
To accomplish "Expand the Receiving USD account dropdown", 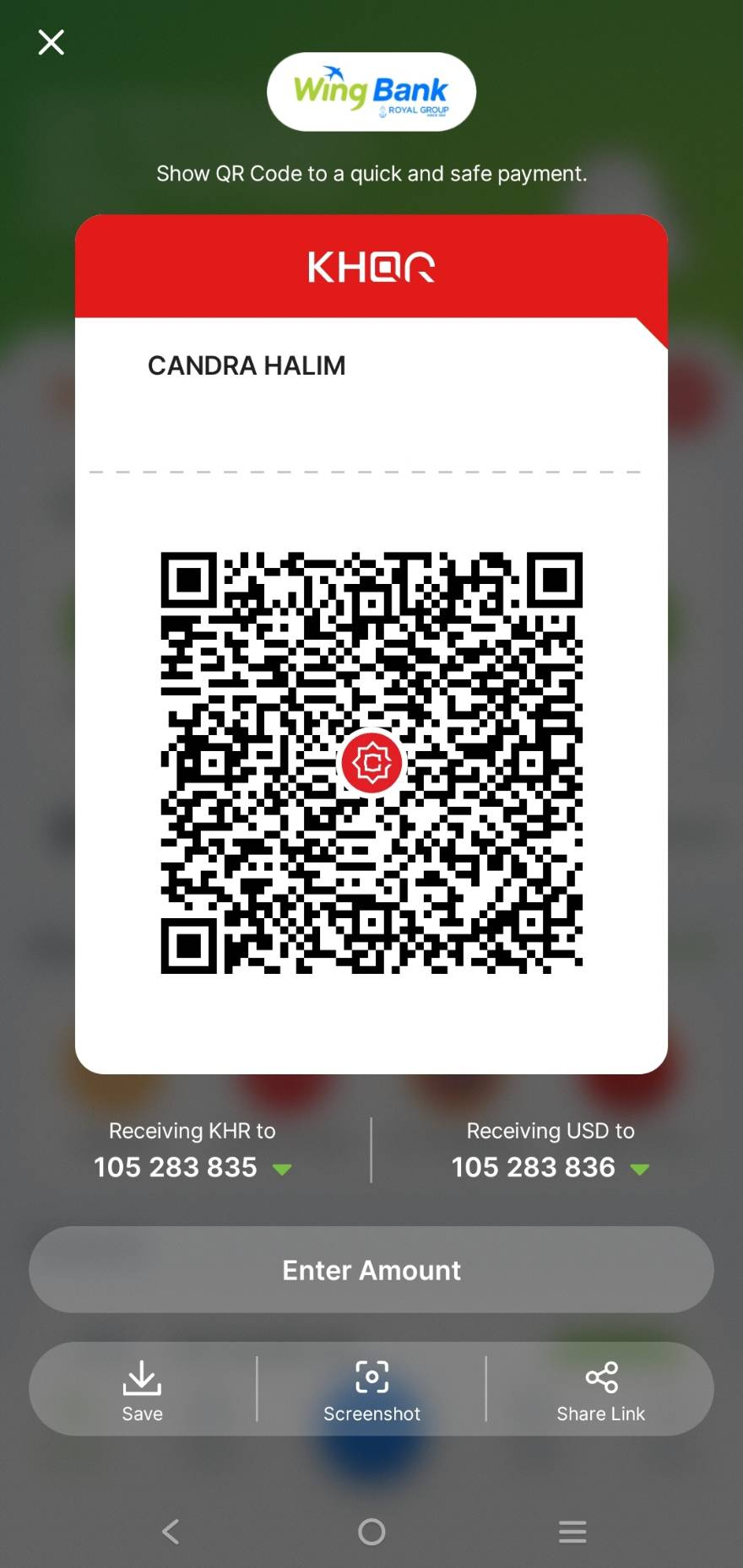I will click(x=640, y=1169).
